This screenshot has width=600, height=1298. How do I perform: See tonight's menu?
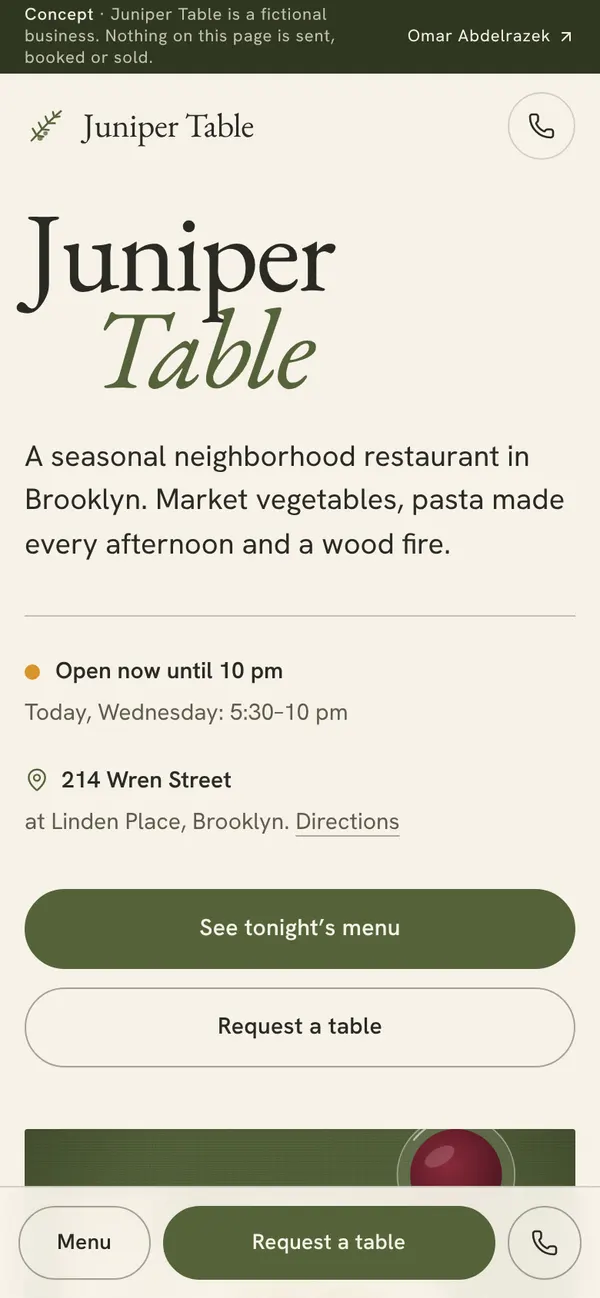(300, 928)
